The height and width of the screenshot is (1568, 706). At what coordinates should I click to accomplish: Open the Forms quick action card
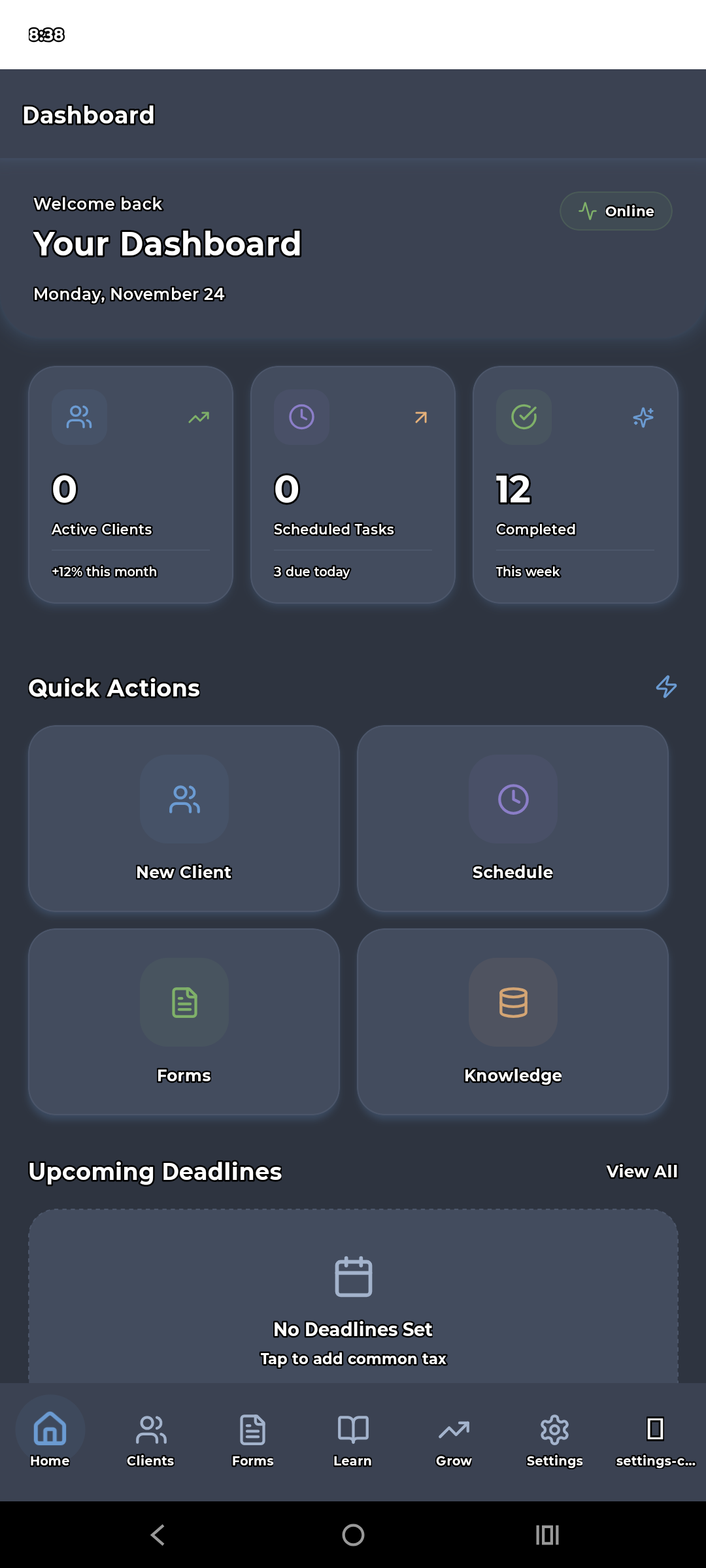point(184,1021)
